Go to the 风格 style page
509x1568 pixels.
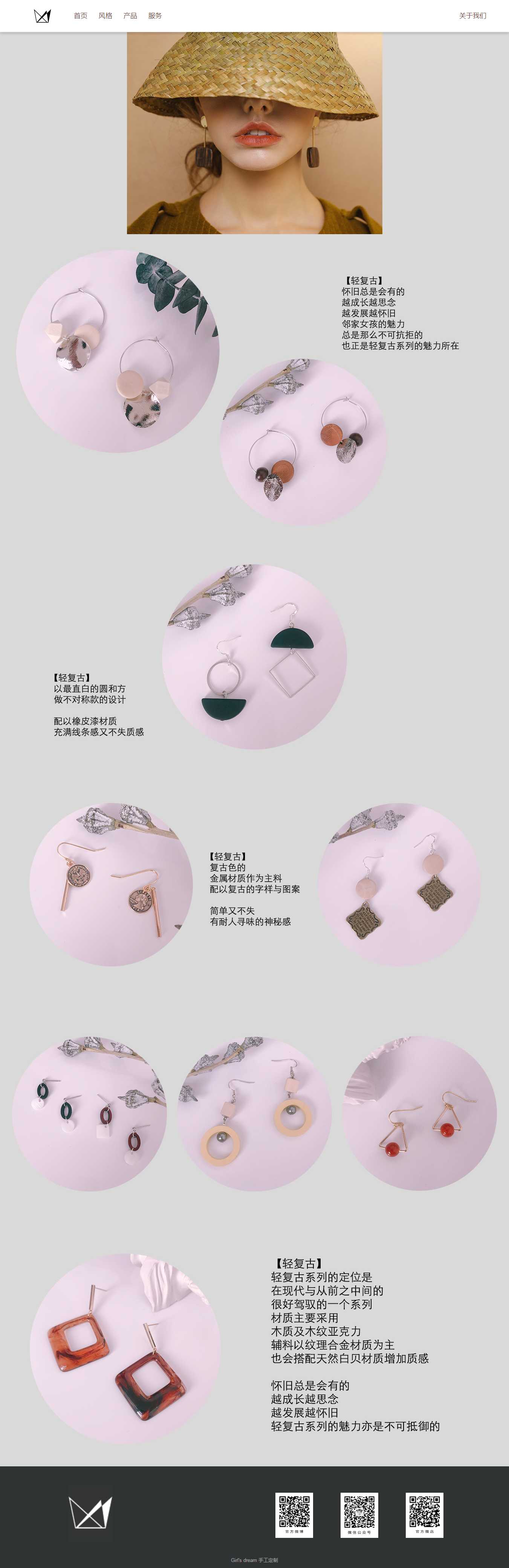(x=105, y=16)
